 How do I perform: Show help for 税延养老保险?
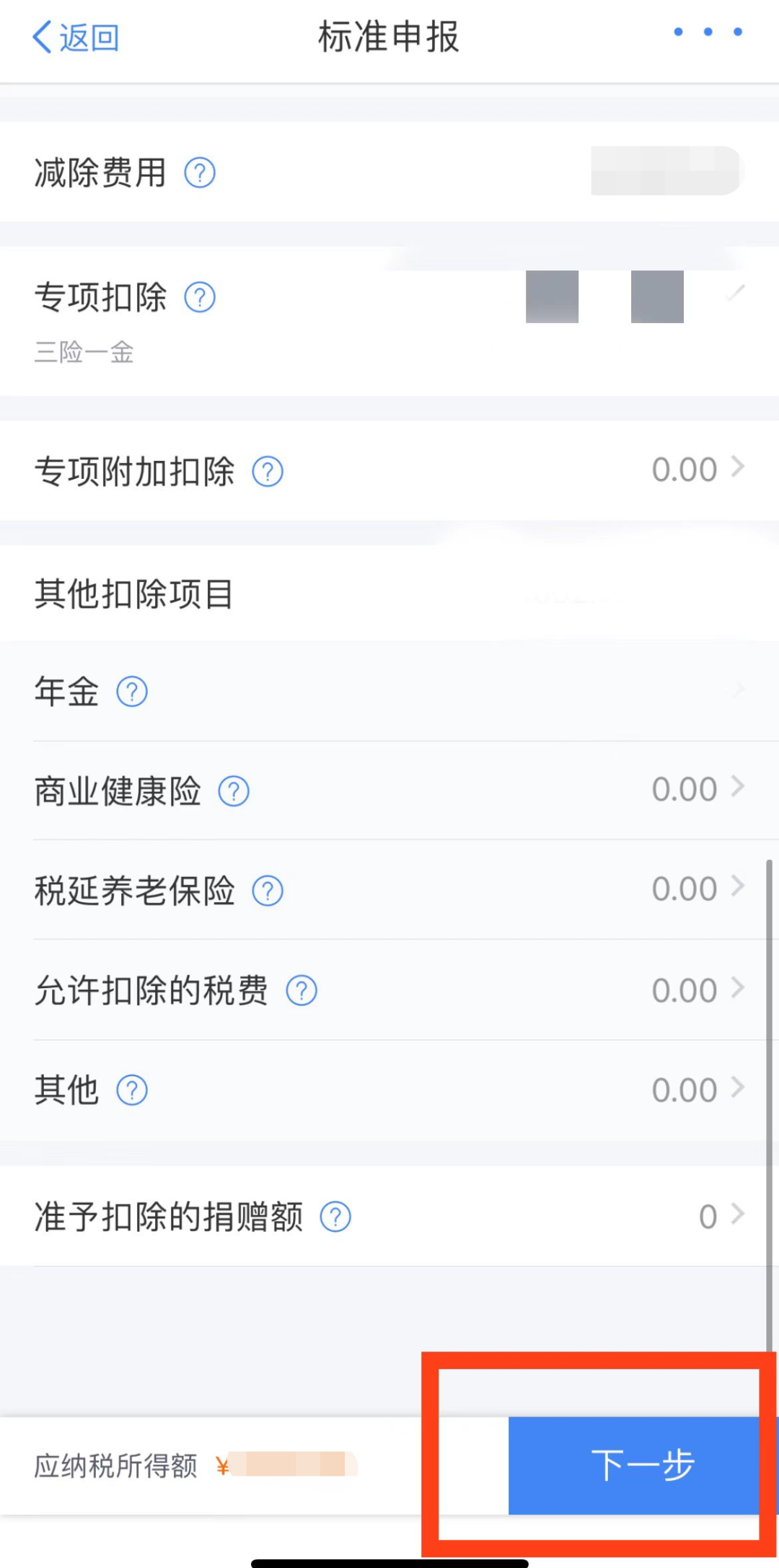point(268,891)
